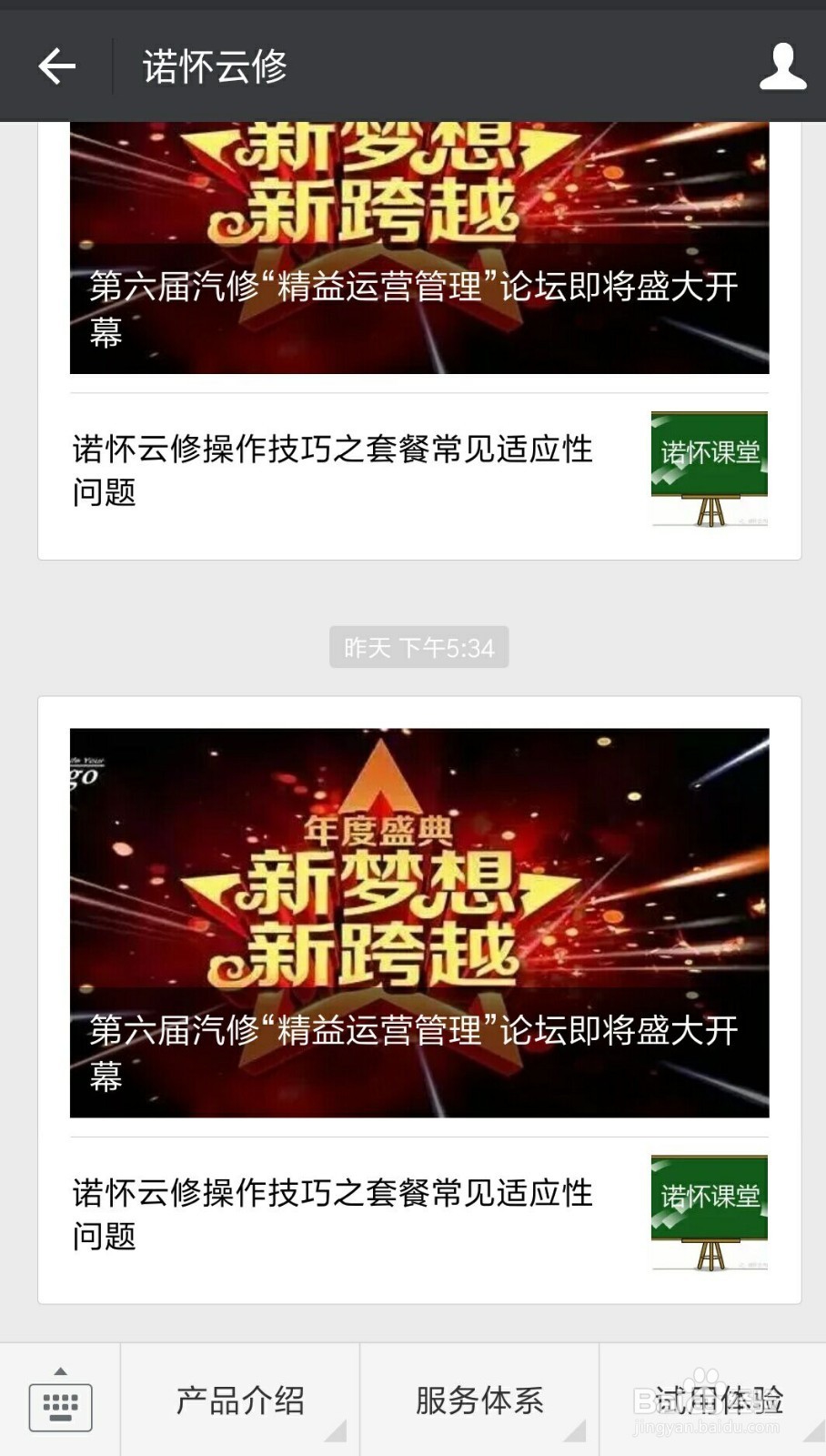826x1456 pixels.
Task: Tap the back arrow to exit the chat
Action: (56, 66)
